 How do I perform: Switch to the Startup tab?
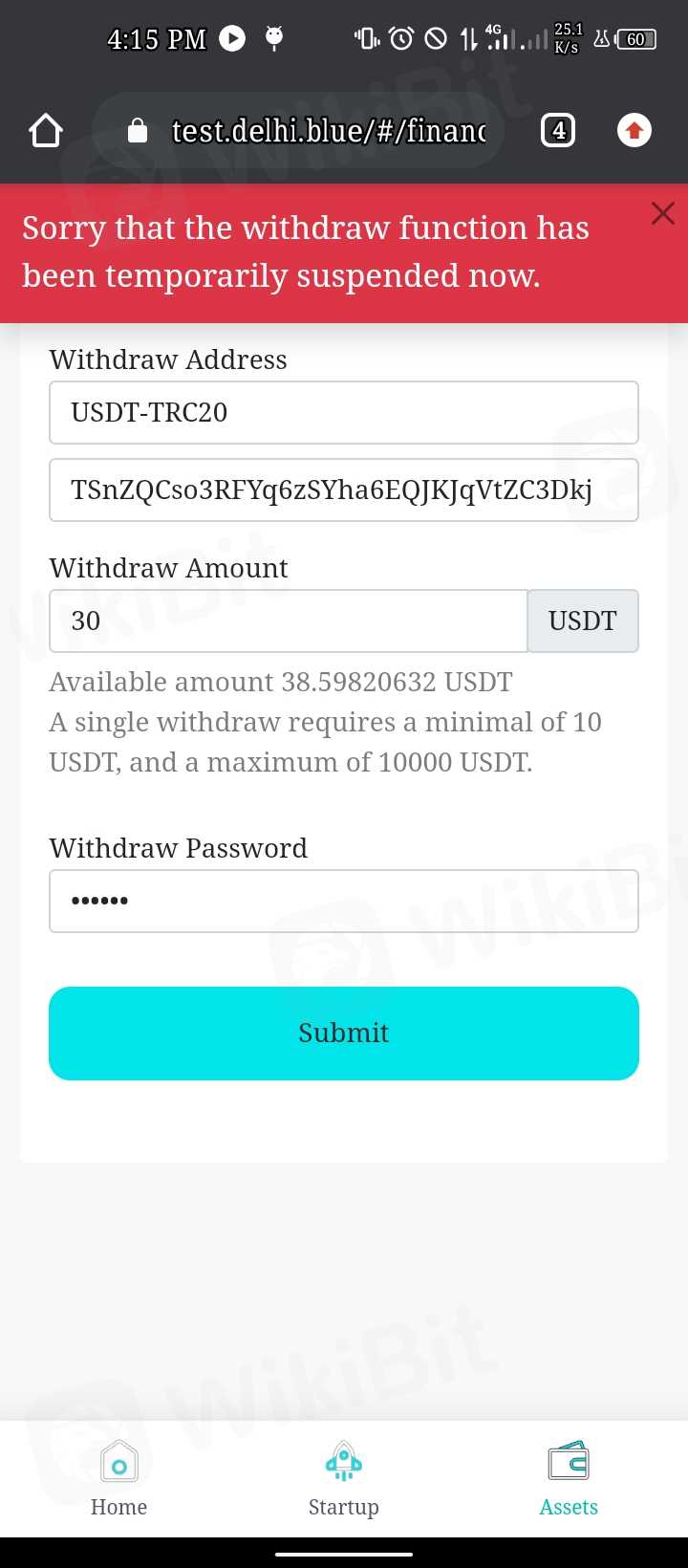(344, 1479)
